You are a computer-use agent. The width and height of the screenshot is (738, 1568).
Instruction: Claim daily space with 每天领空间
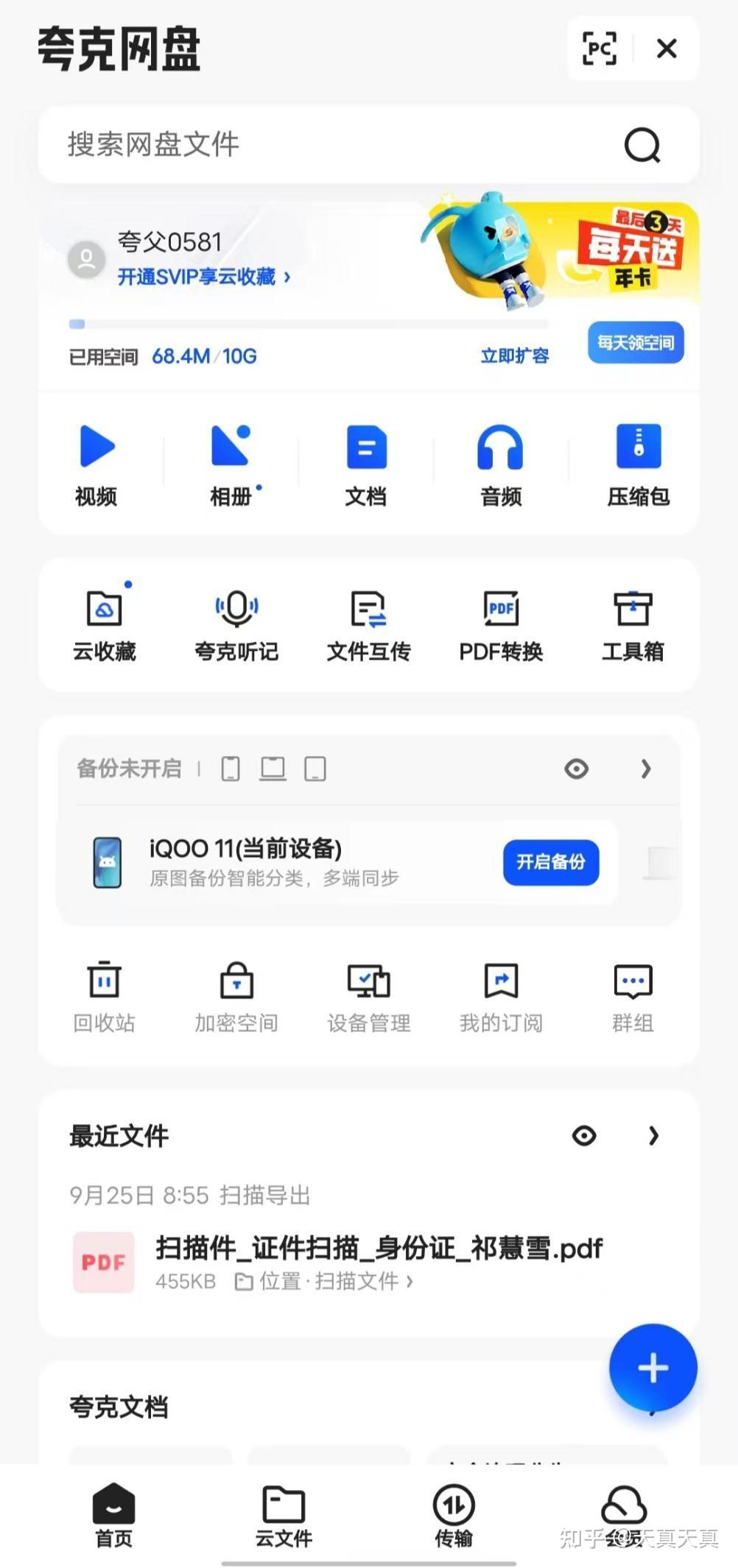click(x=635, y=343)
